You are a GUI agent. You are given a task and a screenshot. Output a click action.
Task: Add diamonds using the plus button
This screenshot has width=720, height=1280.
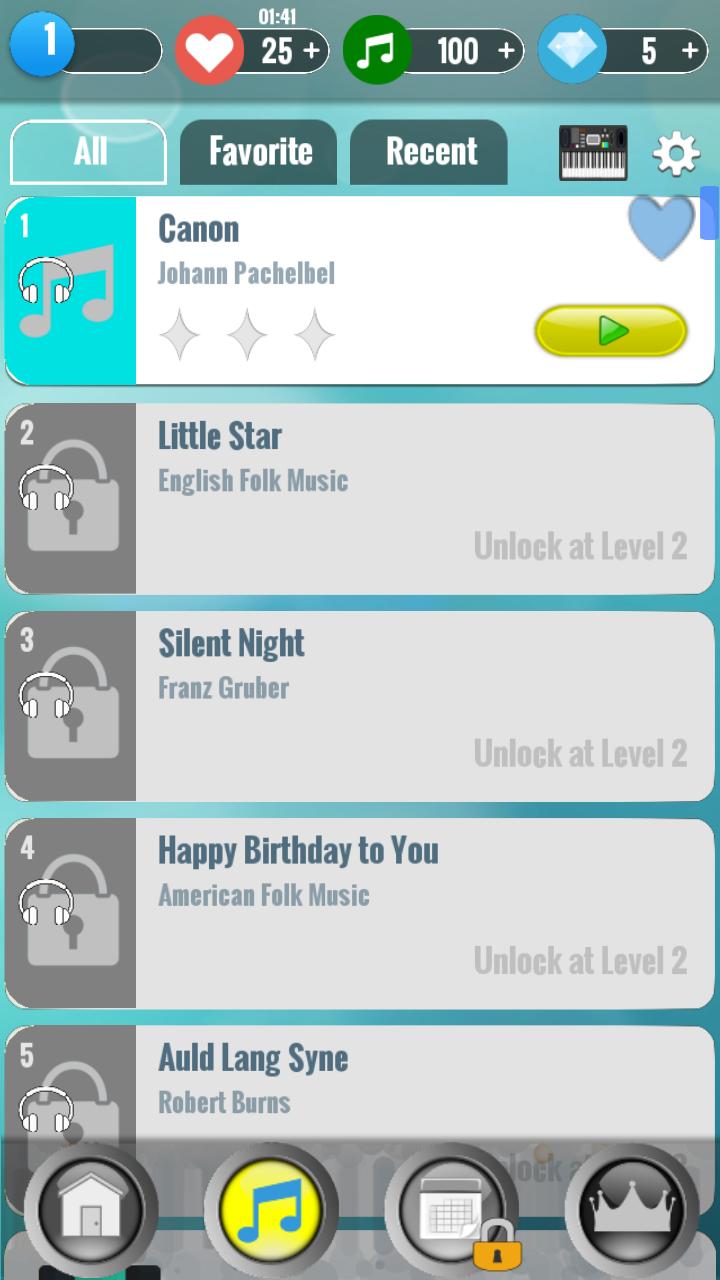[x=687, y=51]
